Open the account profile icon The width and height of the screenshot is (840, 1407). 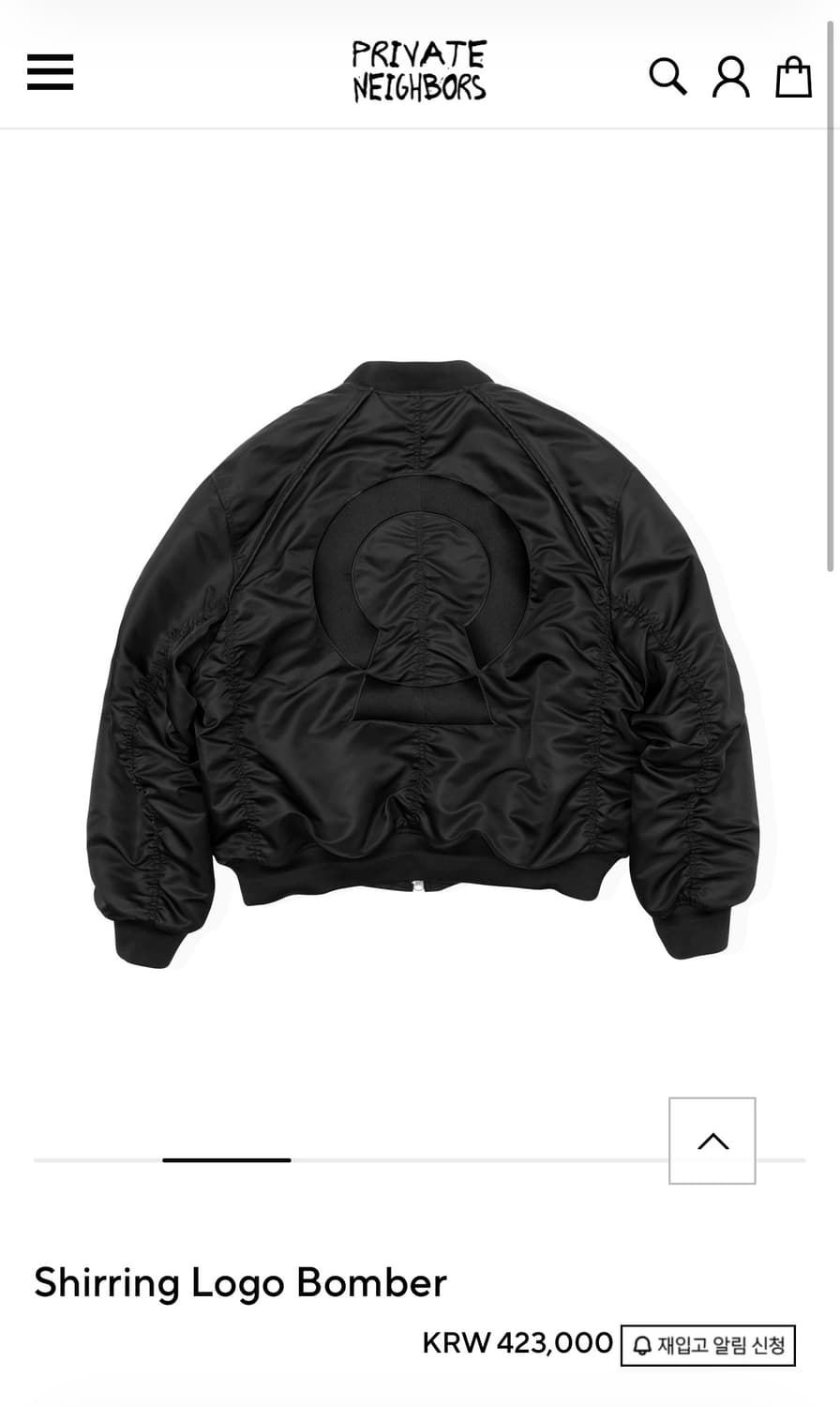point(730,77)
